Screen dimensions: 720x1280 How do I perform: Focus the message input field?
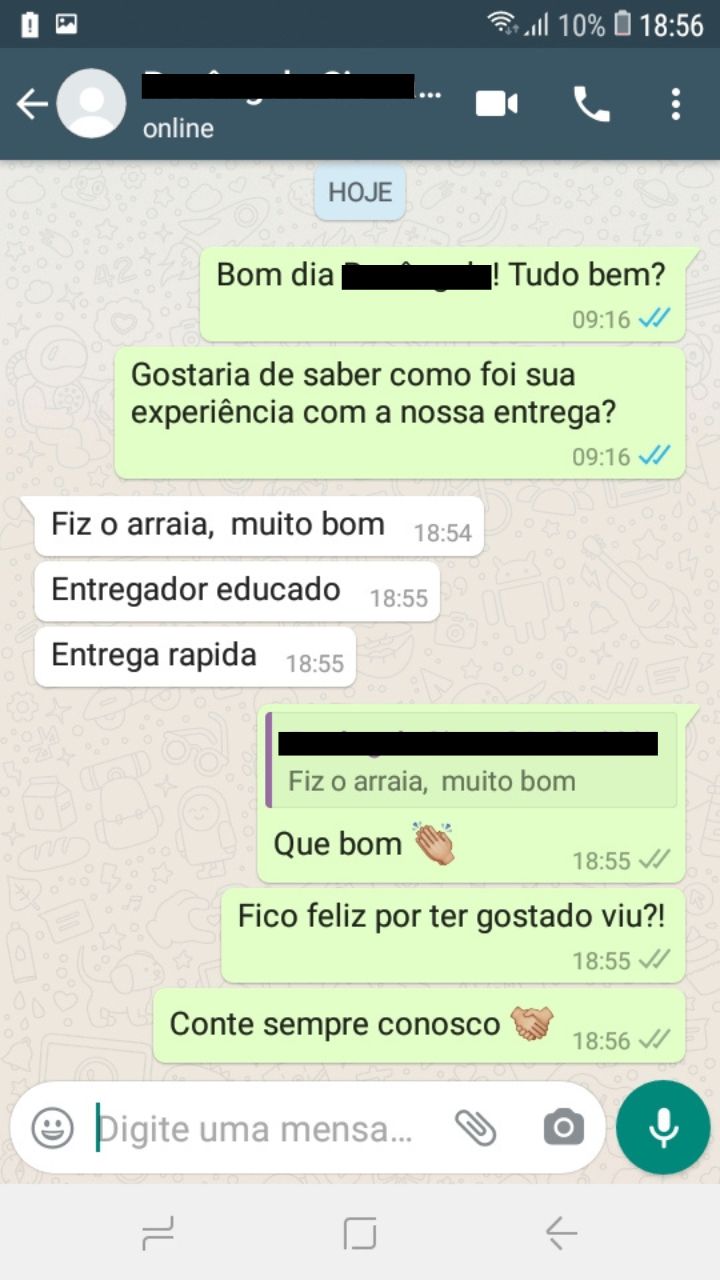point(260,1129)
